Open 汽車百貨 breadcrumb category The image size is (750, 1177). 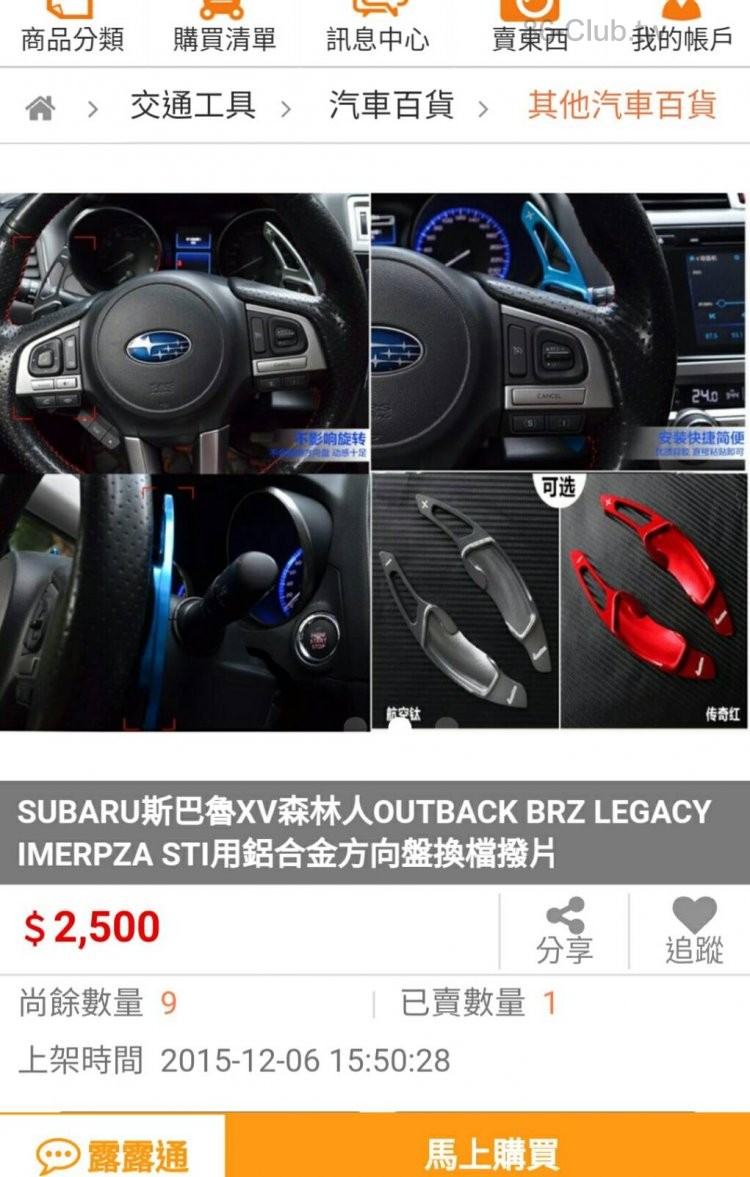[x=391, y=105]
